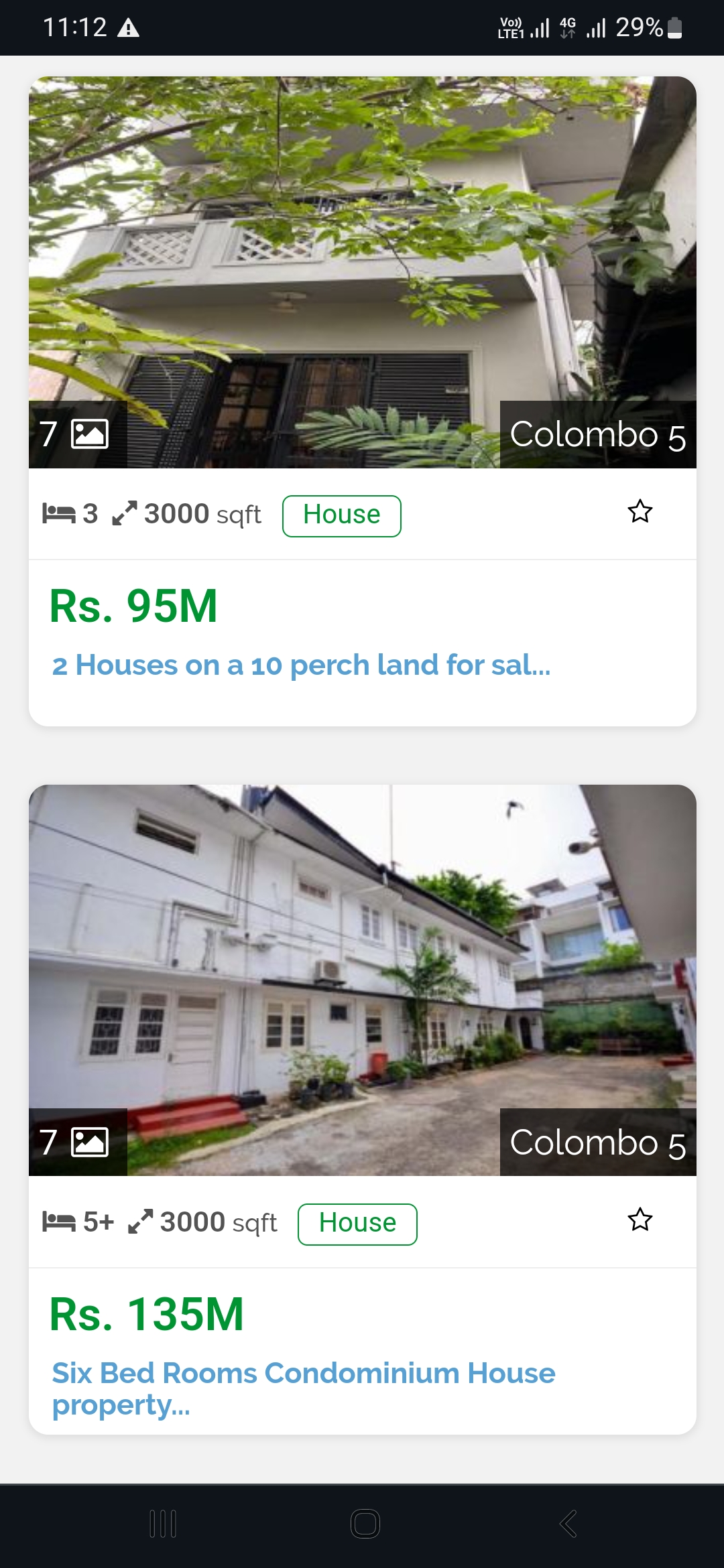This screenshot has height=1568, width=724.
Task: View photo of the Rs. 135M property
Action: tap(363, 980)
